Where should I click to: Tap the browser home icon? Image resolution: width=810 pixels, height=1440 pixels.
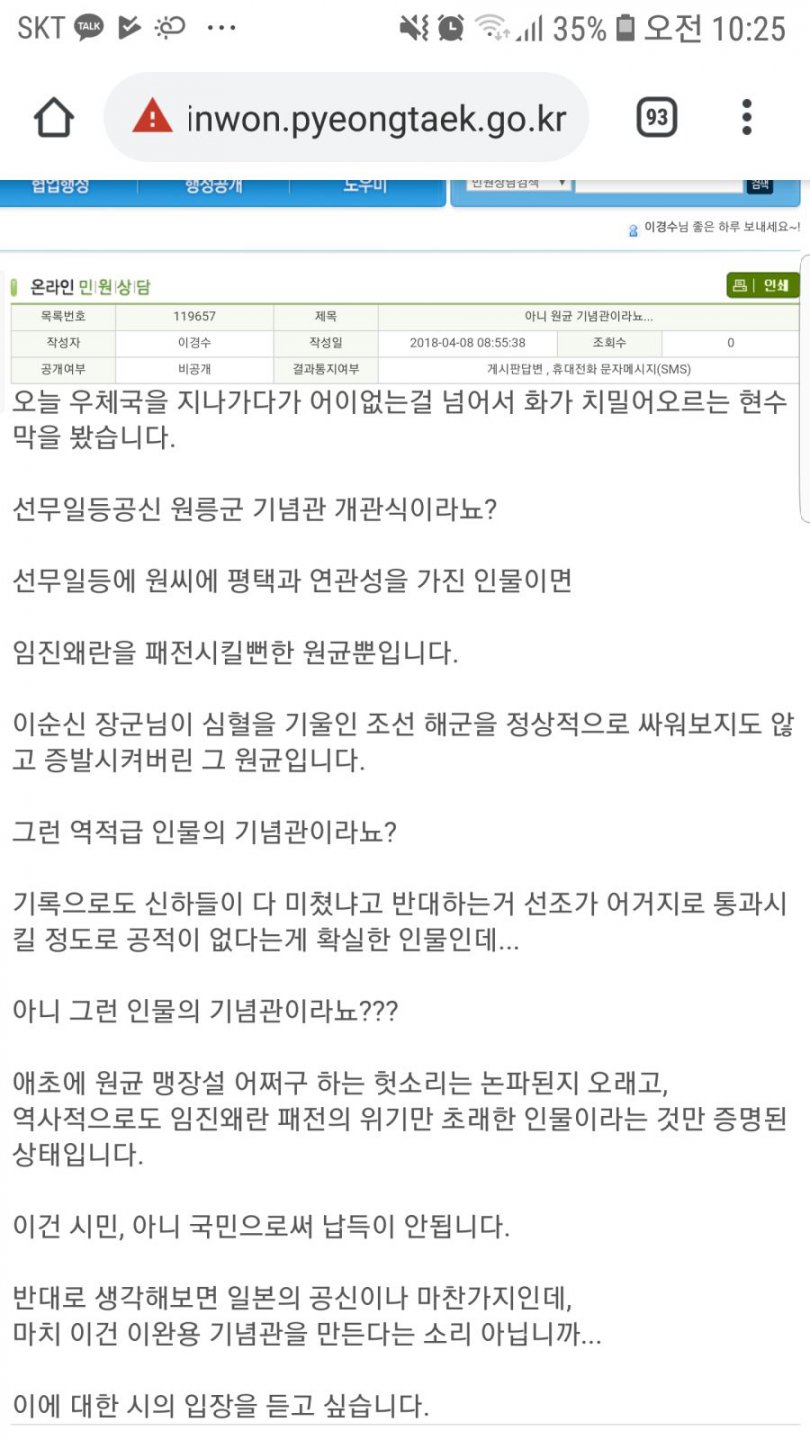54,118
